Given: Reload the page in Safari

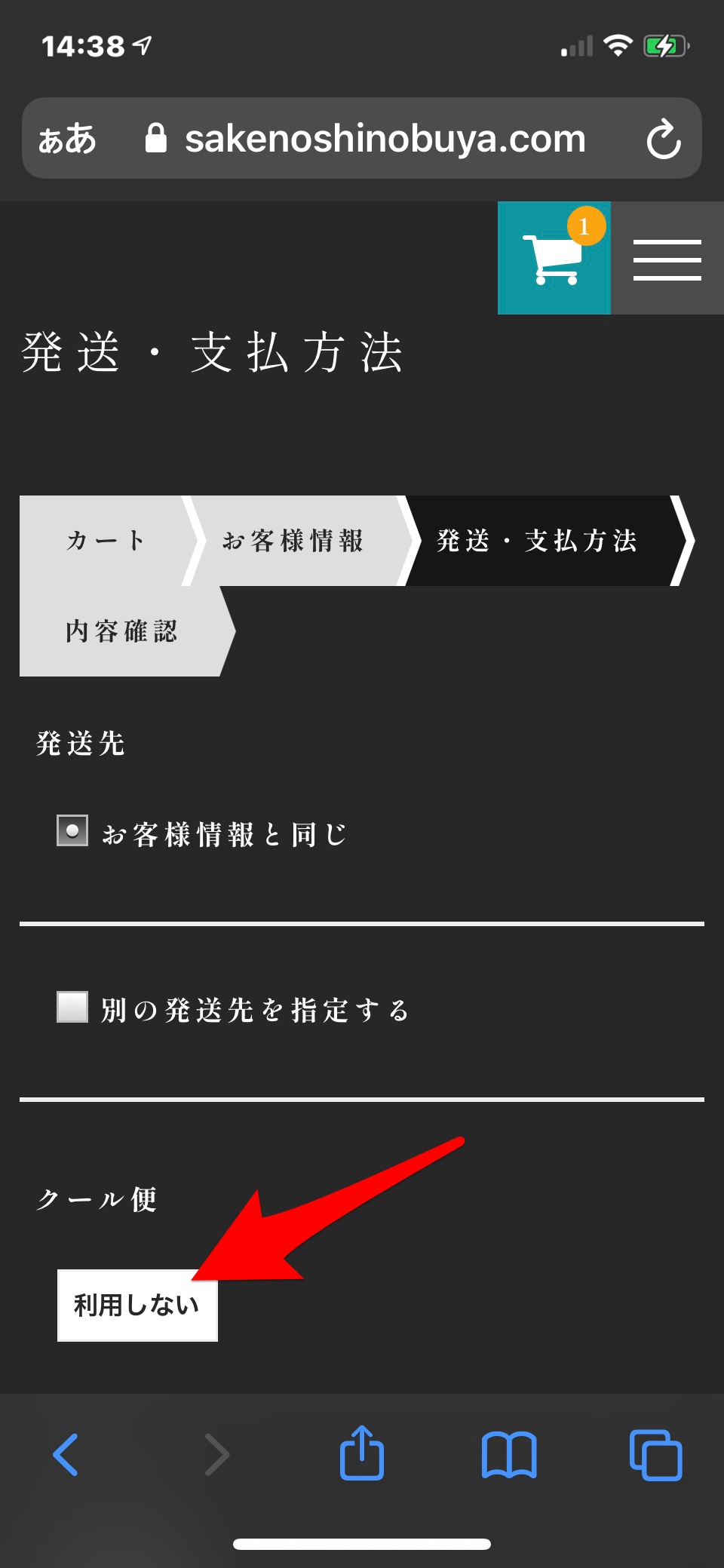Looking at the screenshot, I should [x=664, y=139].
